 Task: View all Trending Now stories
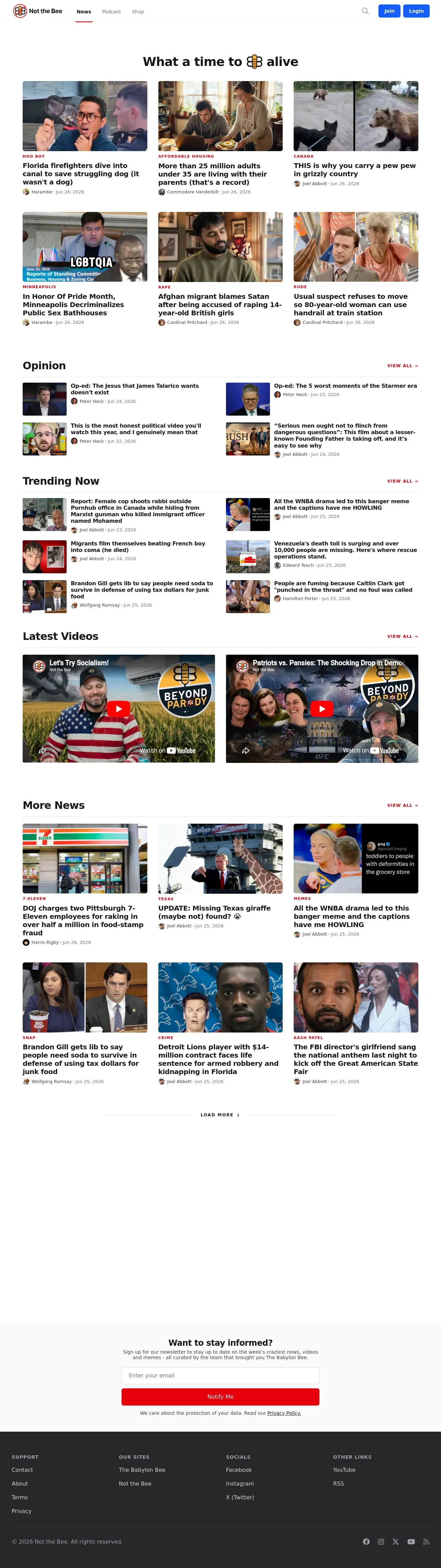coord(403,481)
